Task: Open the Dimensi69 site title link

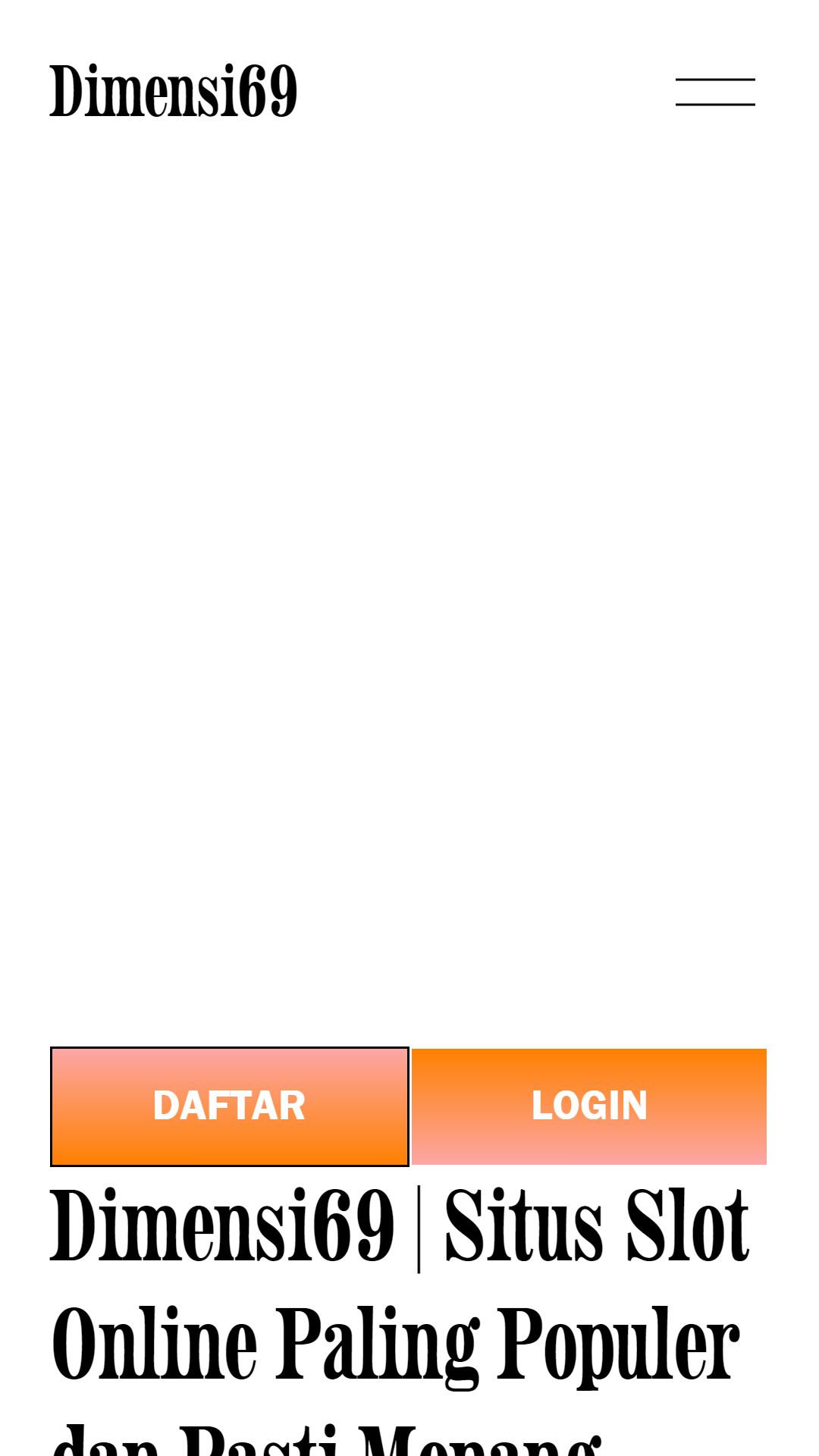Action: 174,92
